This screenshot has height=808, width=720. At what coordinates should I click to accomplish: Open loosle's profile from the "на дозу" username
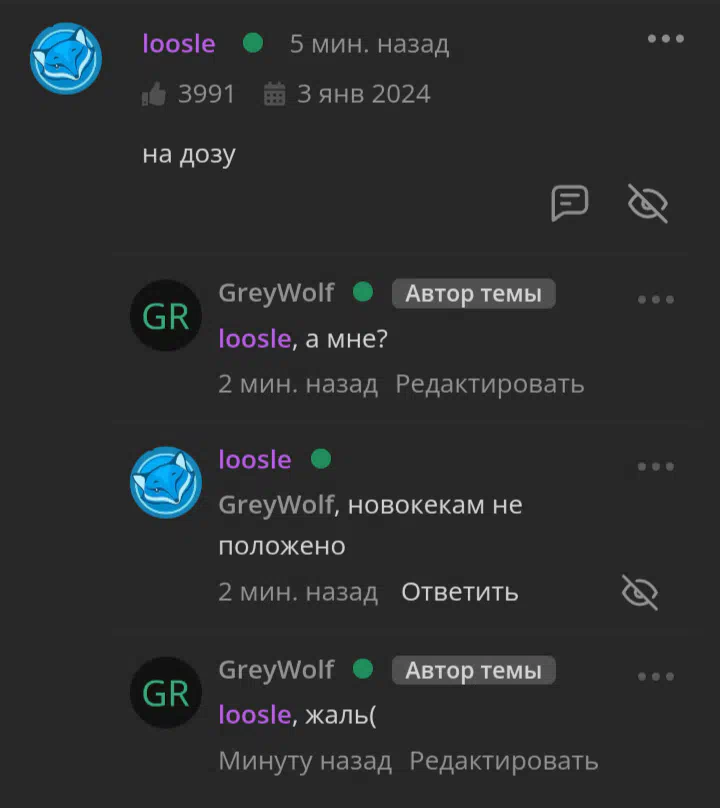point(179,44)
